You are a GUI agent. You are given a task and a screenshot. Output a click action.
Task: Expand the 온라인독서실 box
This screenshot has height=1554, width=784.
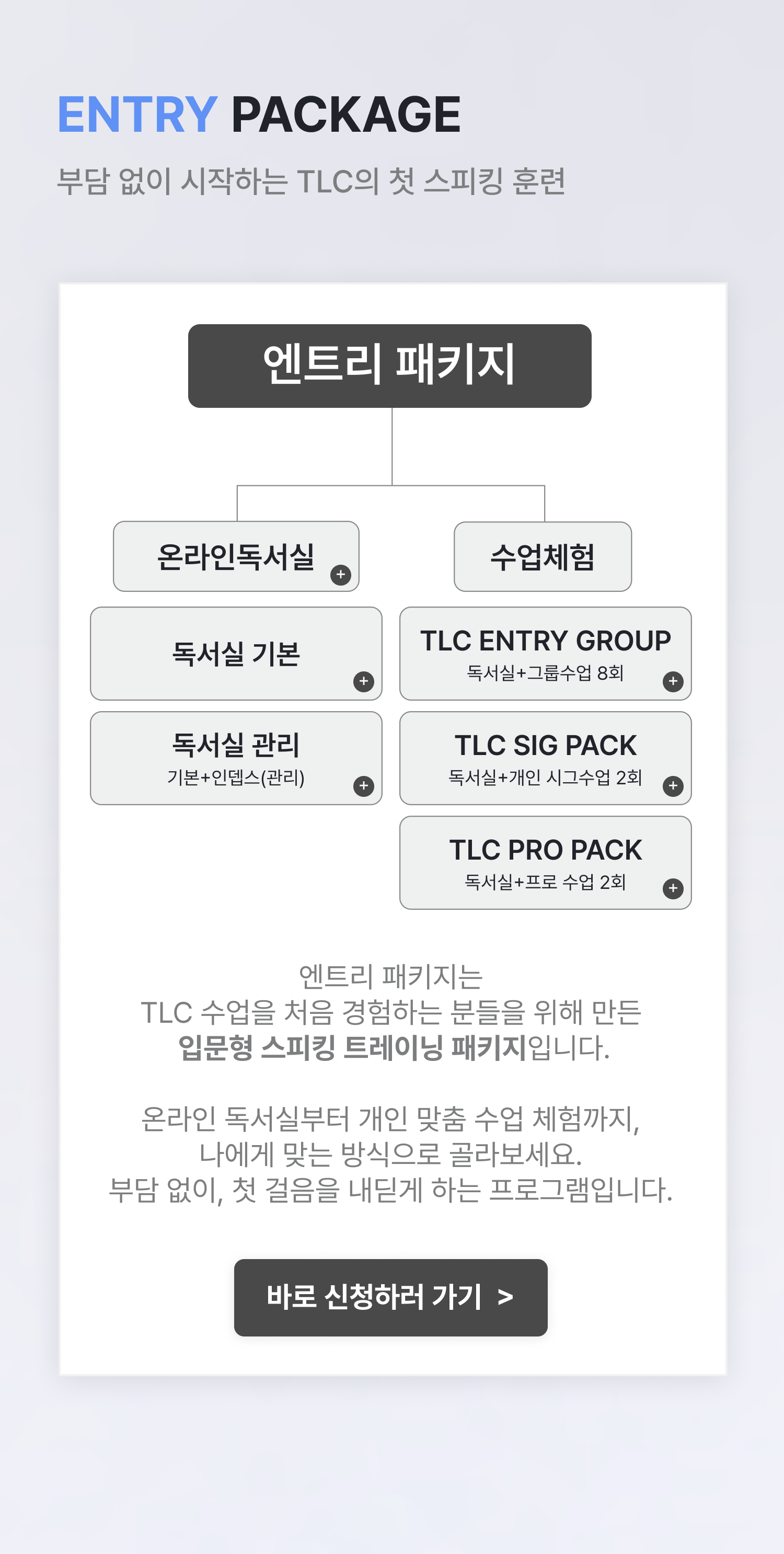(341, 574)
